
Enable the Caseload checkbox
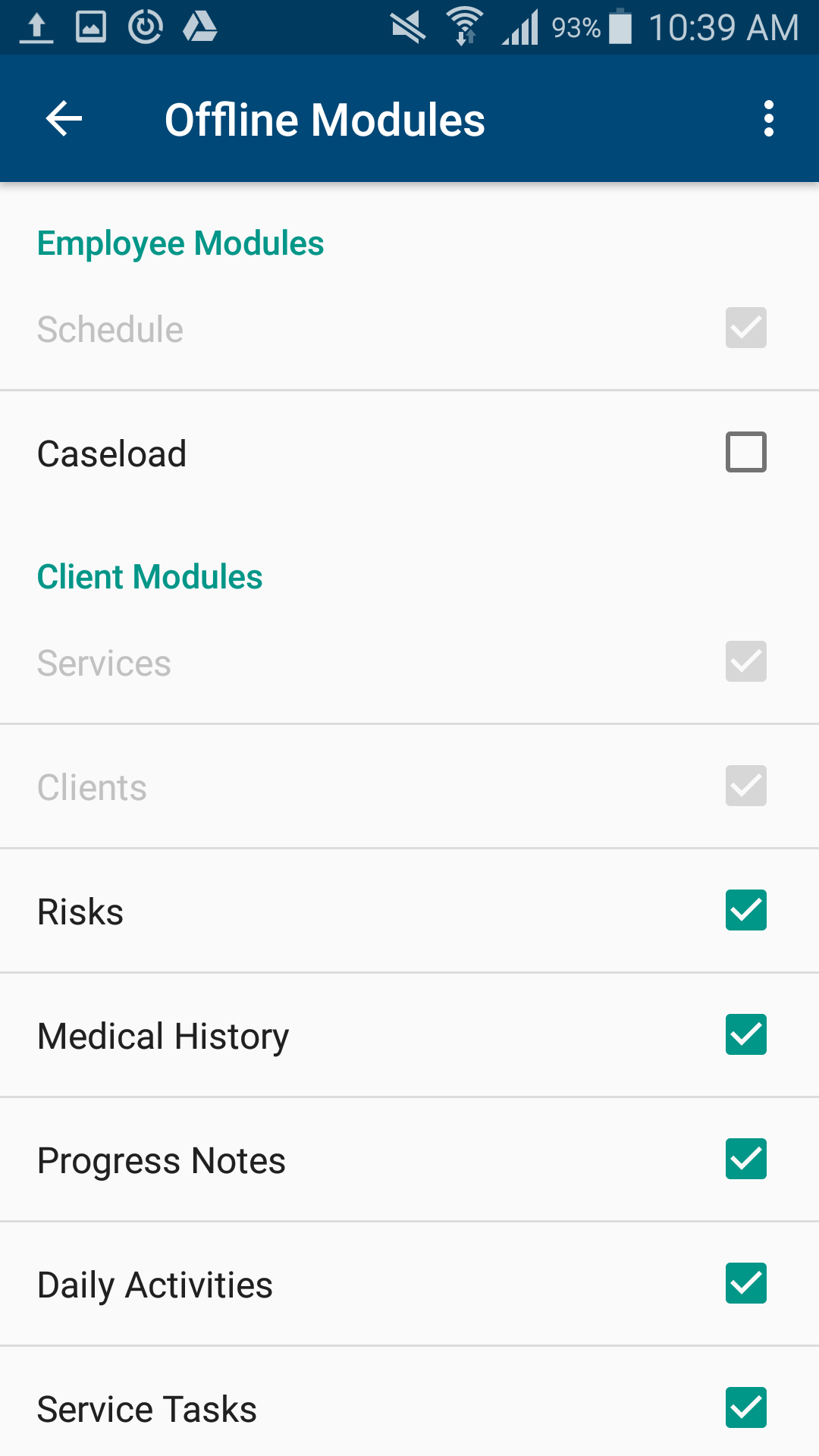[745, 453]
